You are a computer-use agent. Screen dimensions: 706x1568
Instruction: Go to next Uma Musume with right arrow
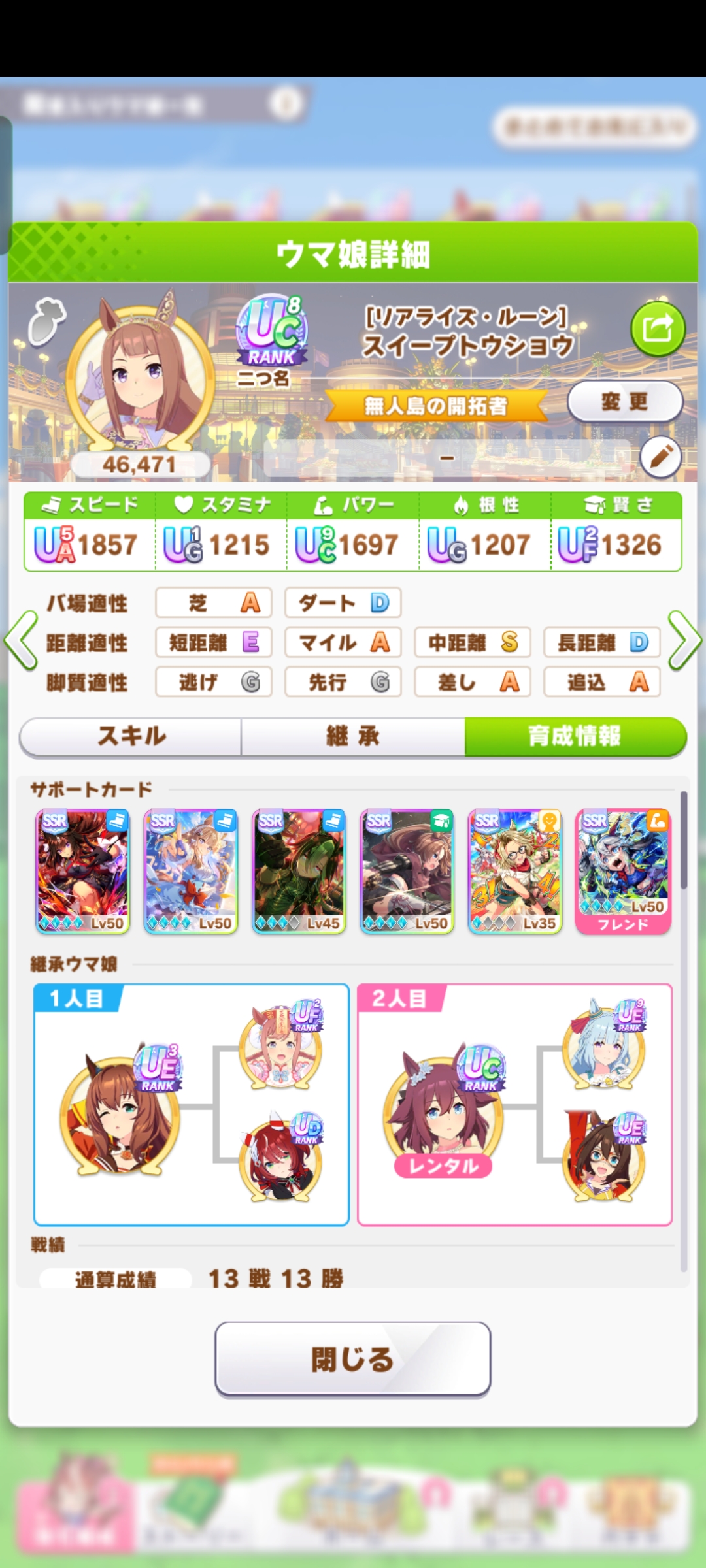pos(684,641)
